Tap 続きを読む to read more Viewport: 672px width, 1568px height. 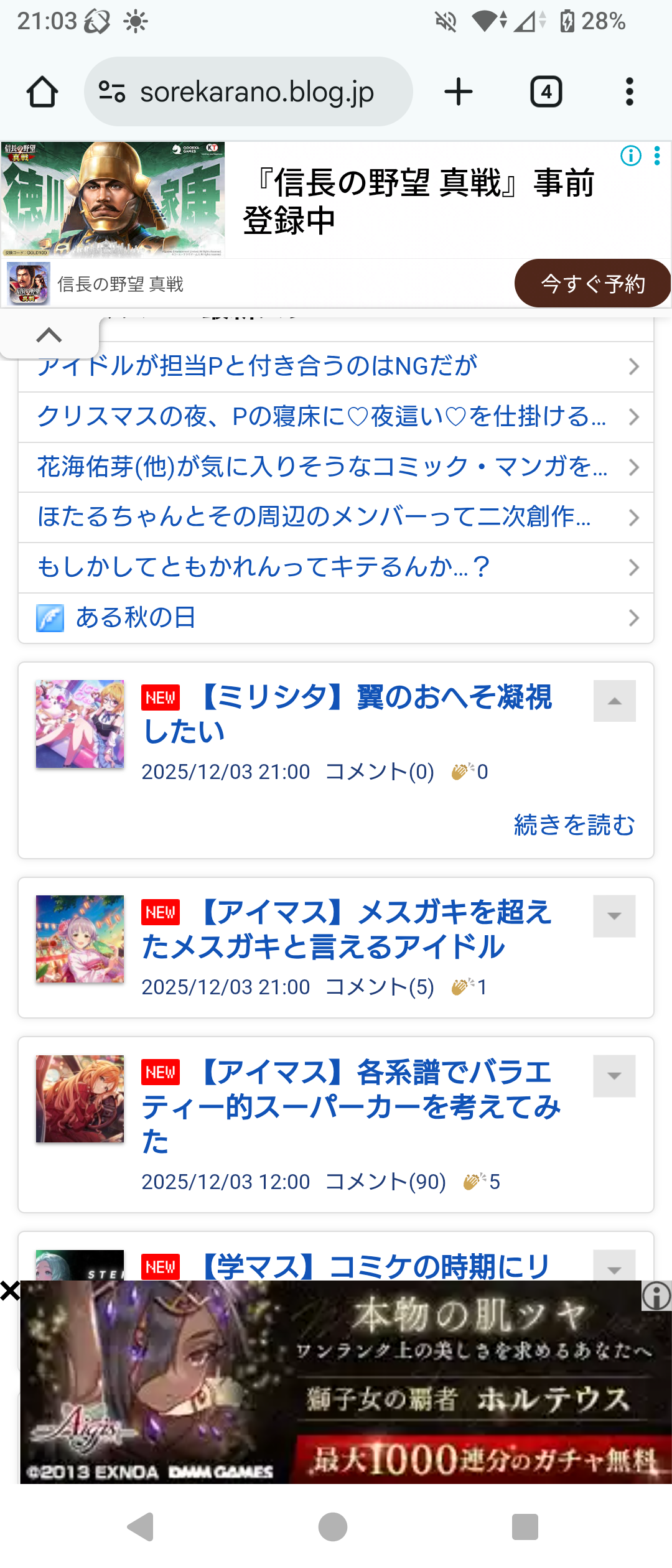pyautogui.click(x=574, y=825)
